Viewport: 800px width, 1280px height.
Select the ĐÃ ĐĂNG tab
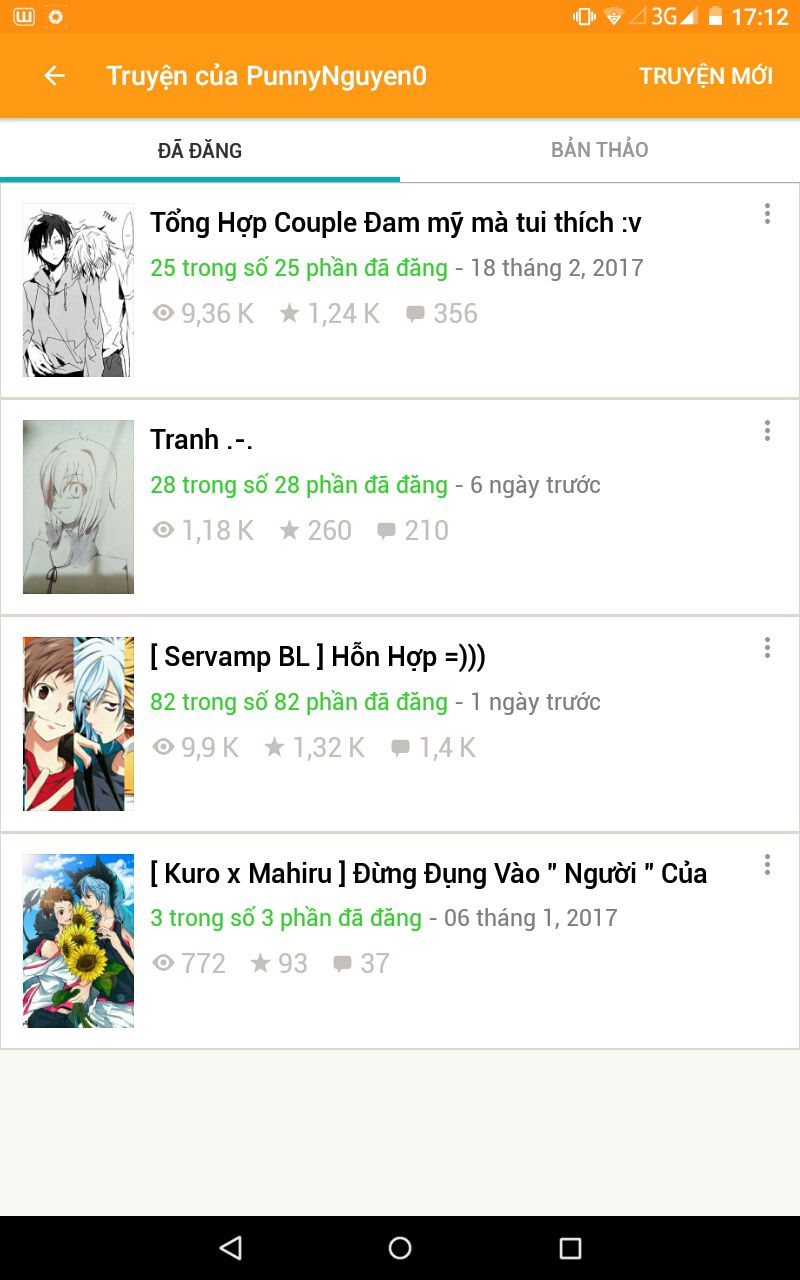pos(200,151)
